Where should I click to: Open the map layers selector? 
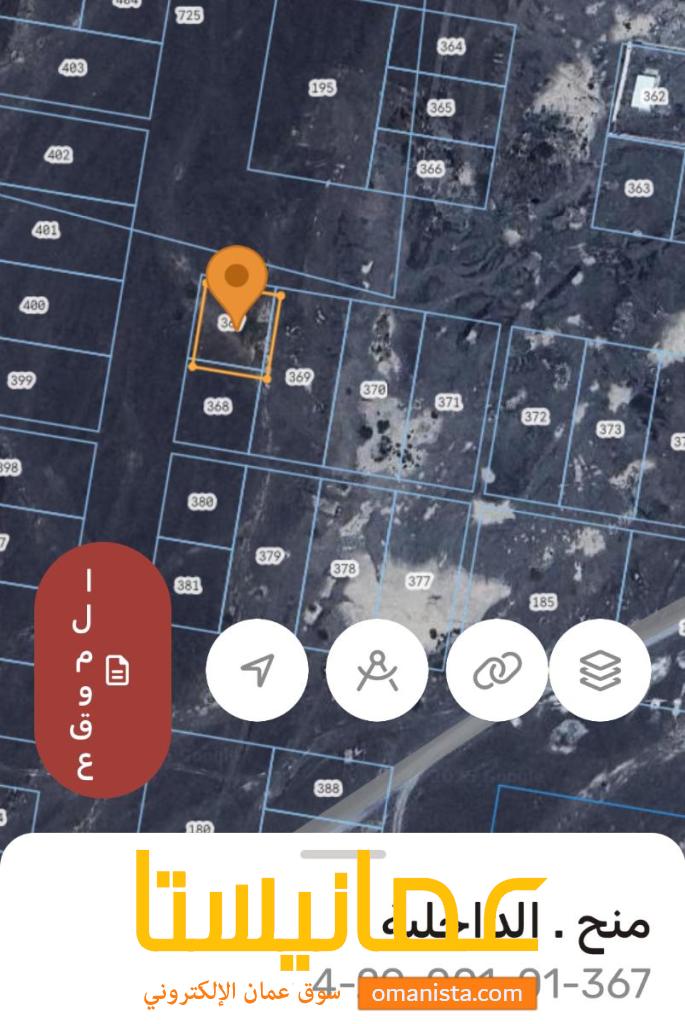pos(600,670)
